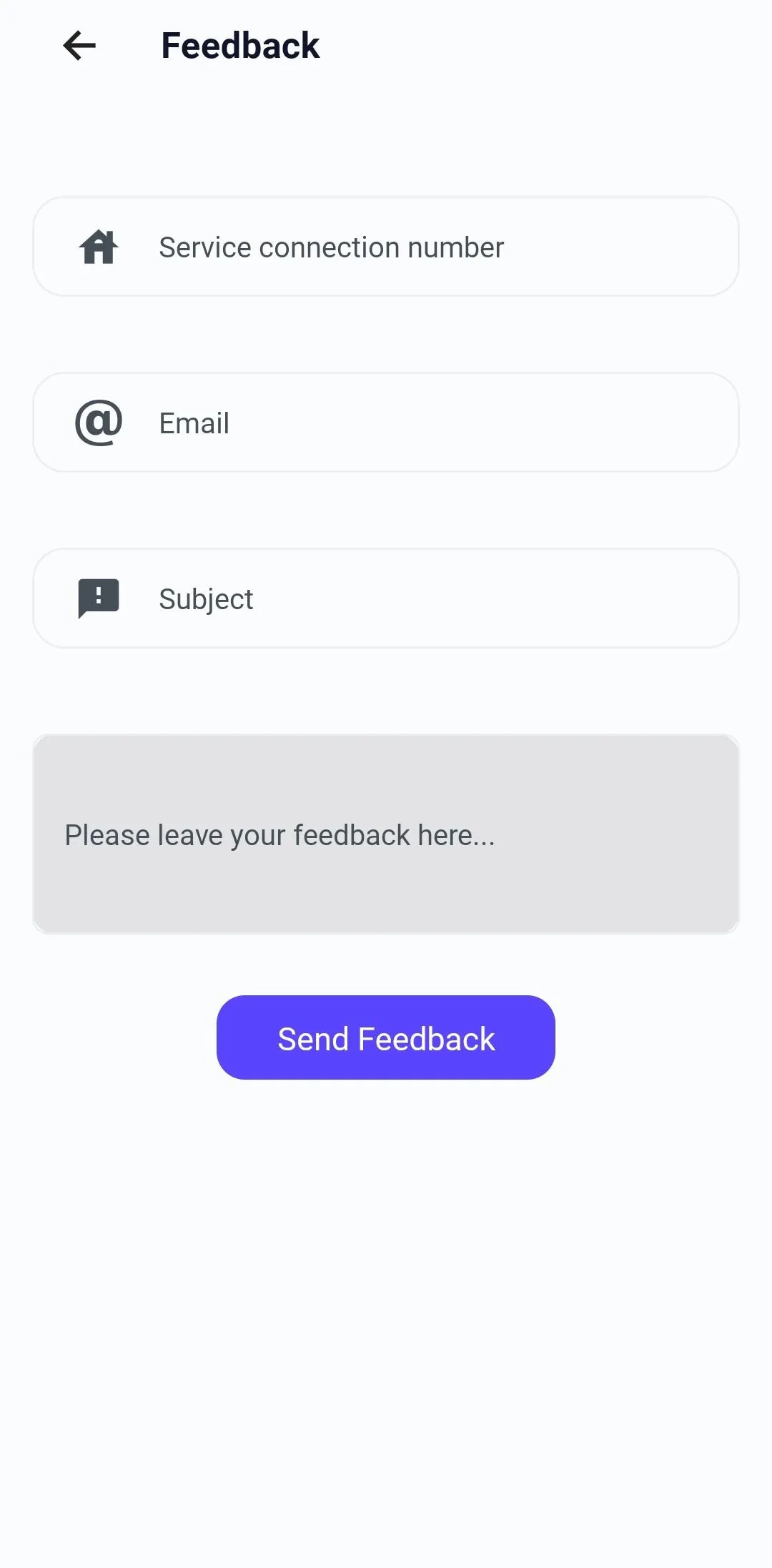Submit the form via Send Feedback
The image size is (772, 1568).
[x=386, y=1037]
